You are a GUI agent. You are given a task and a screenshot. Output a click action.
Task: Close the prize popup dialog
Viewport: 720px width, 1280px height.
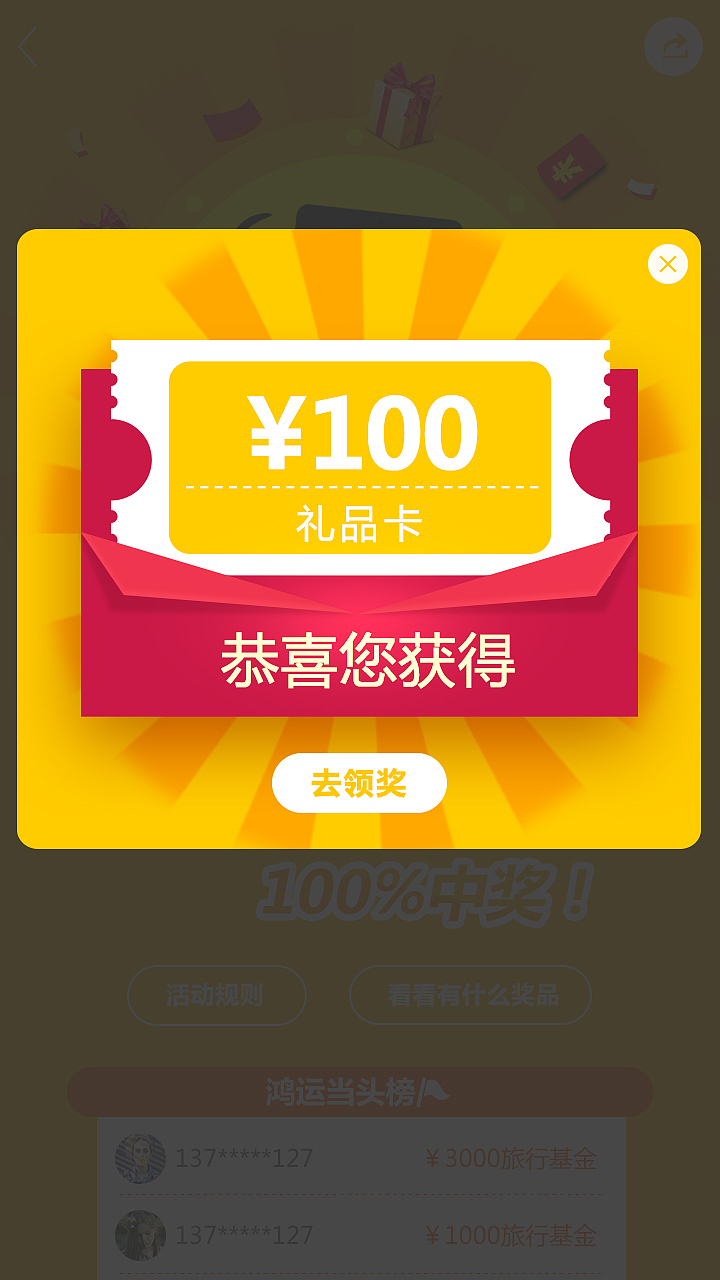(x=668, y=264)
